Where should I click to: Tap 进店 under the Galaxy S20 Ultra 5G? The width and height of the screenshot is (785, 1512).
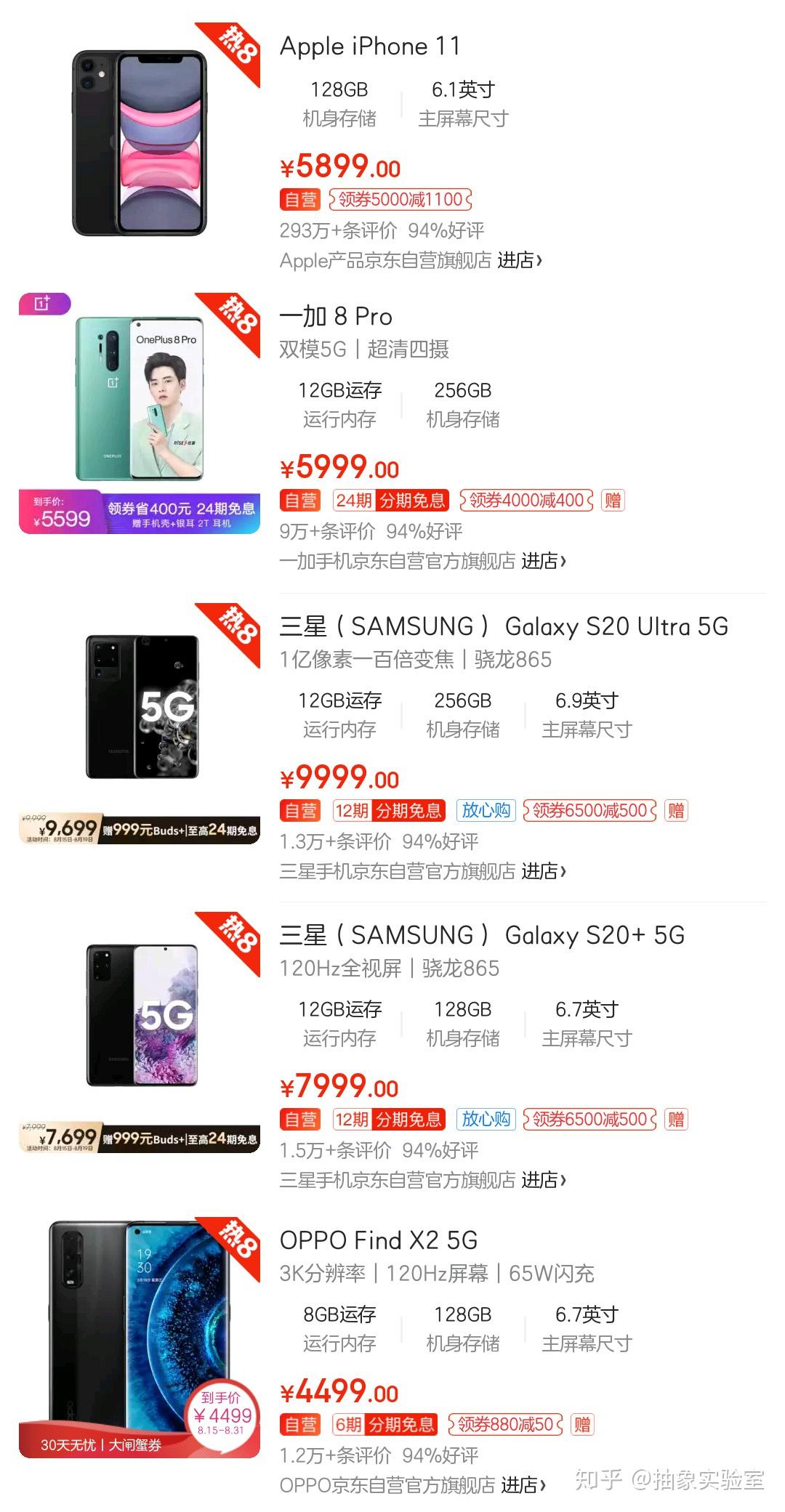tap(544, 870)
